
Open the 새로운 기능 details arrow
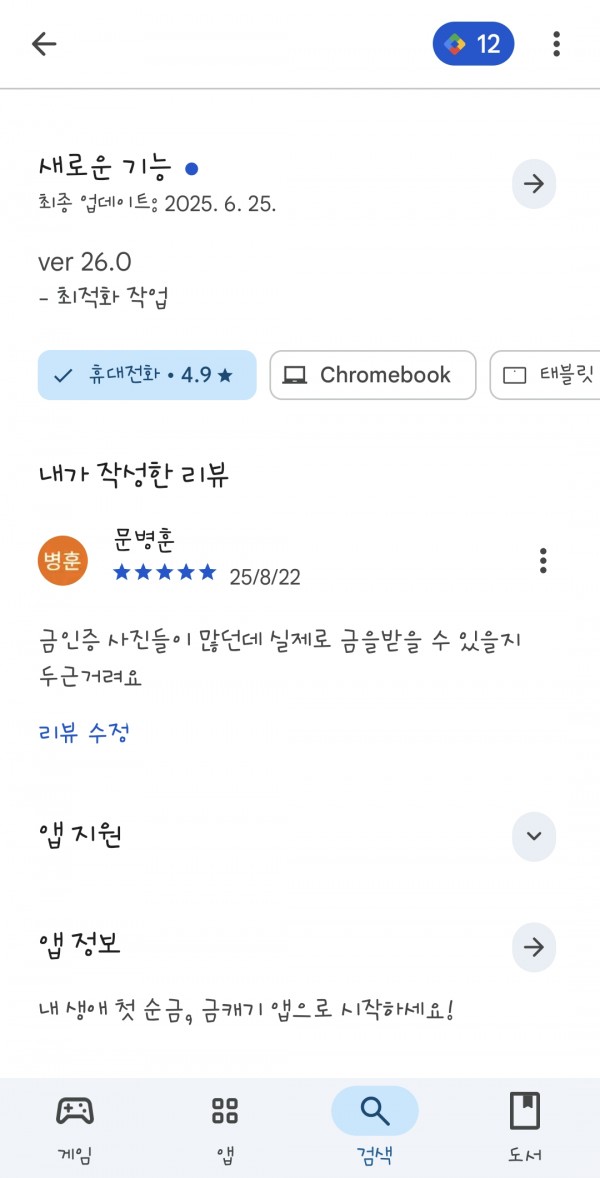pyautogui.click(x=534, y=184)
